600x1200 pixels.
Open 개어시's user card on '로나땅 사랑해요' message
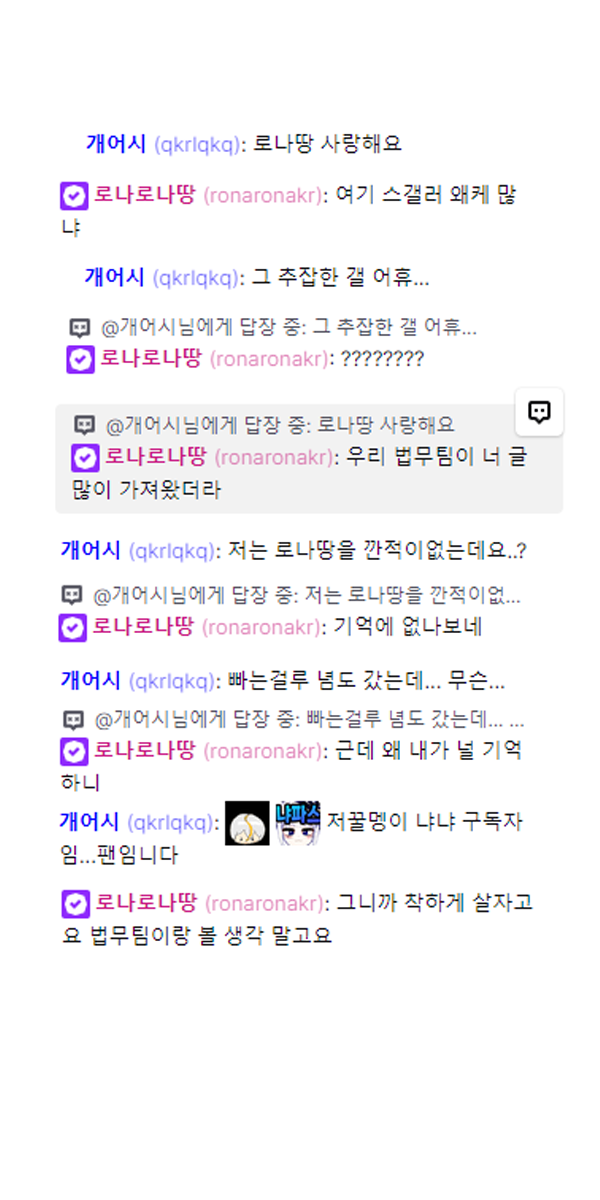click(x=116, y=144)
